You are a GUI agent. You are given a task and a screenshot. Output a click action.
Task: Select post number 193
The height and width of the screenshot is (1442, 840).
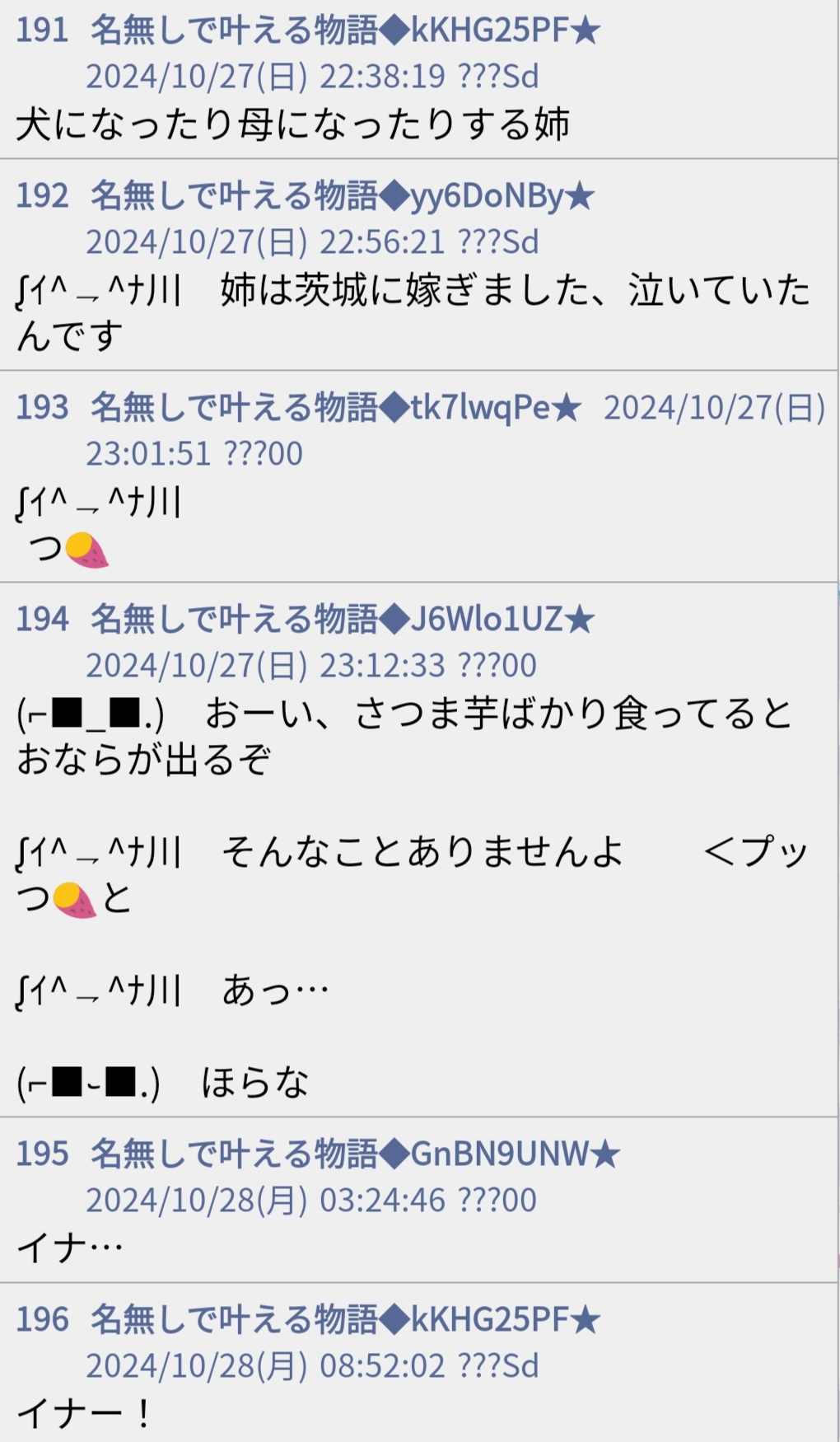42,408
